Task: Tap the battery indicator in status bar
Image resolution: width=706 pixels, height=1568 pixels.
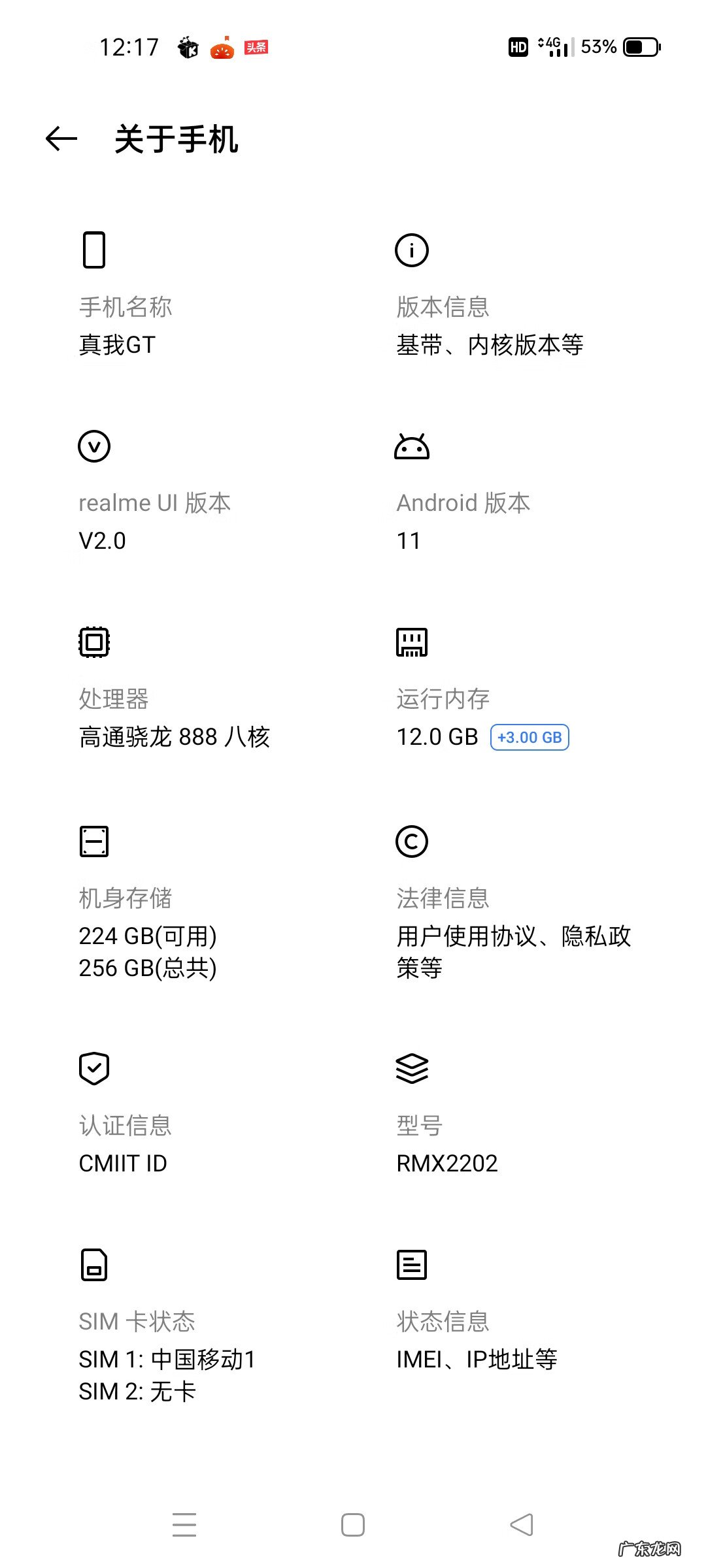Action: [x=636, y=46]
